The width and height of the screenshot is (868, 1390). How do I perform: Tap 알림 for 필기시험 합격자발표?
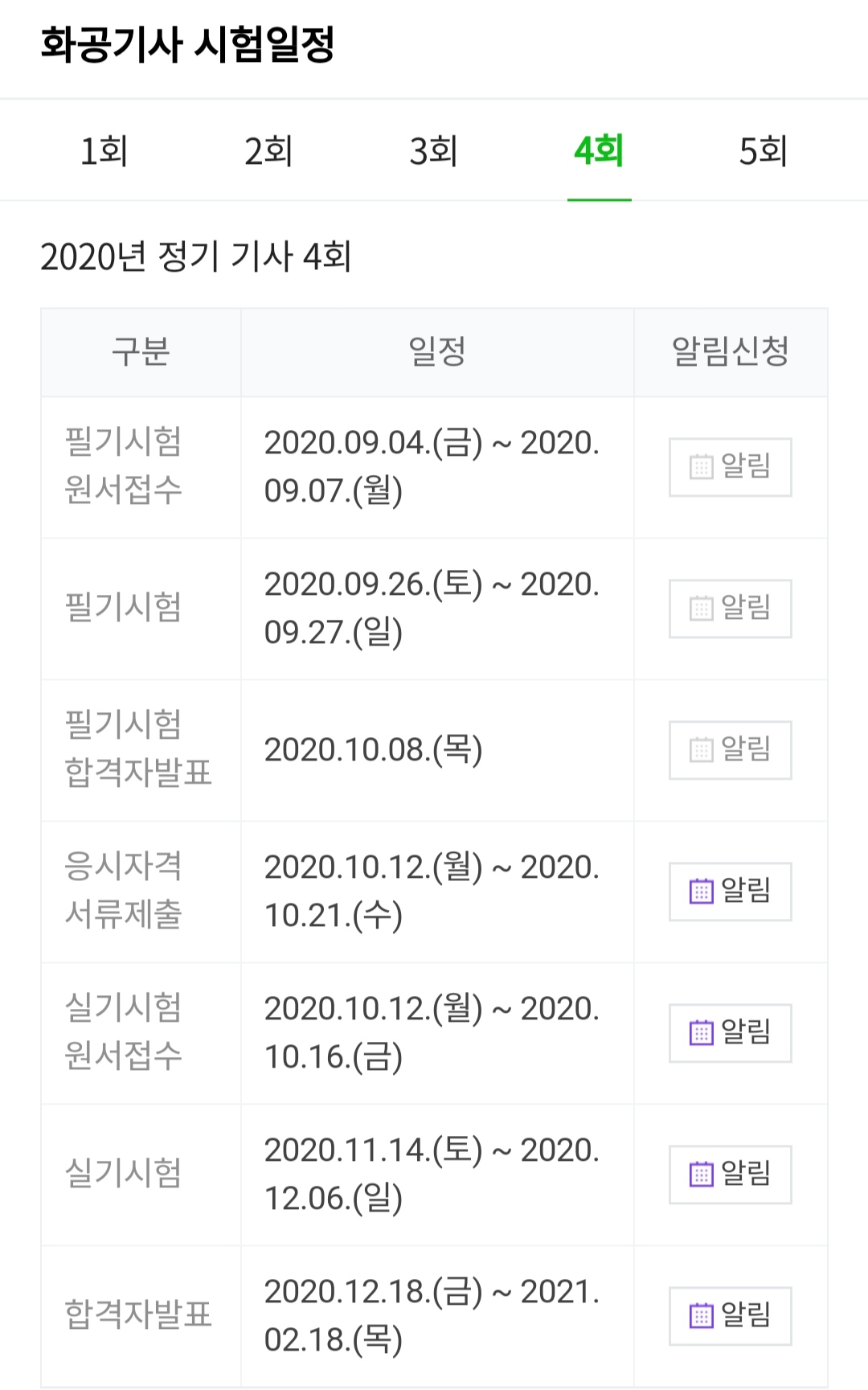click(x=731, y=750)
